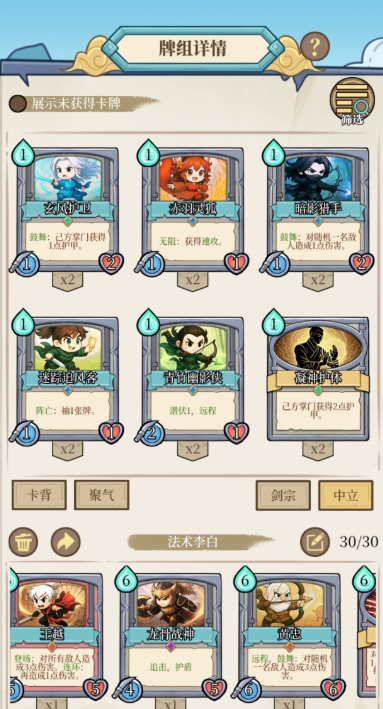383x709 pixels.
Task: Select the 赤羽灵狐 card
Action: pyautogui.click(x=192, y=208)
